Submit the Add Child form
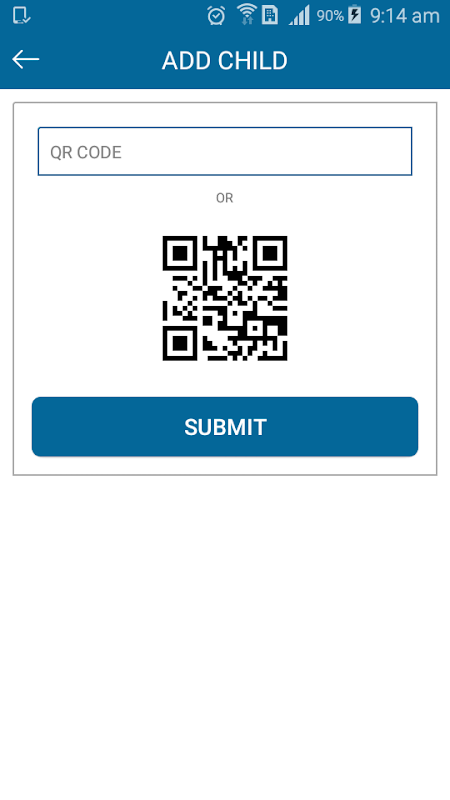The image size is (450, 800). (x=225, y=427)
